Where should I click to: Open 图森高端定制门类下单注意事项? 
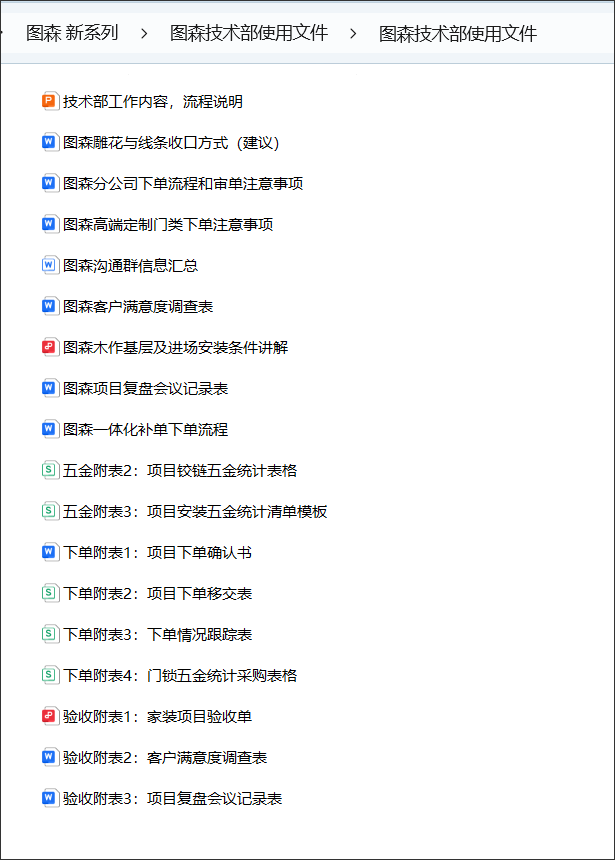coord(167,224)
